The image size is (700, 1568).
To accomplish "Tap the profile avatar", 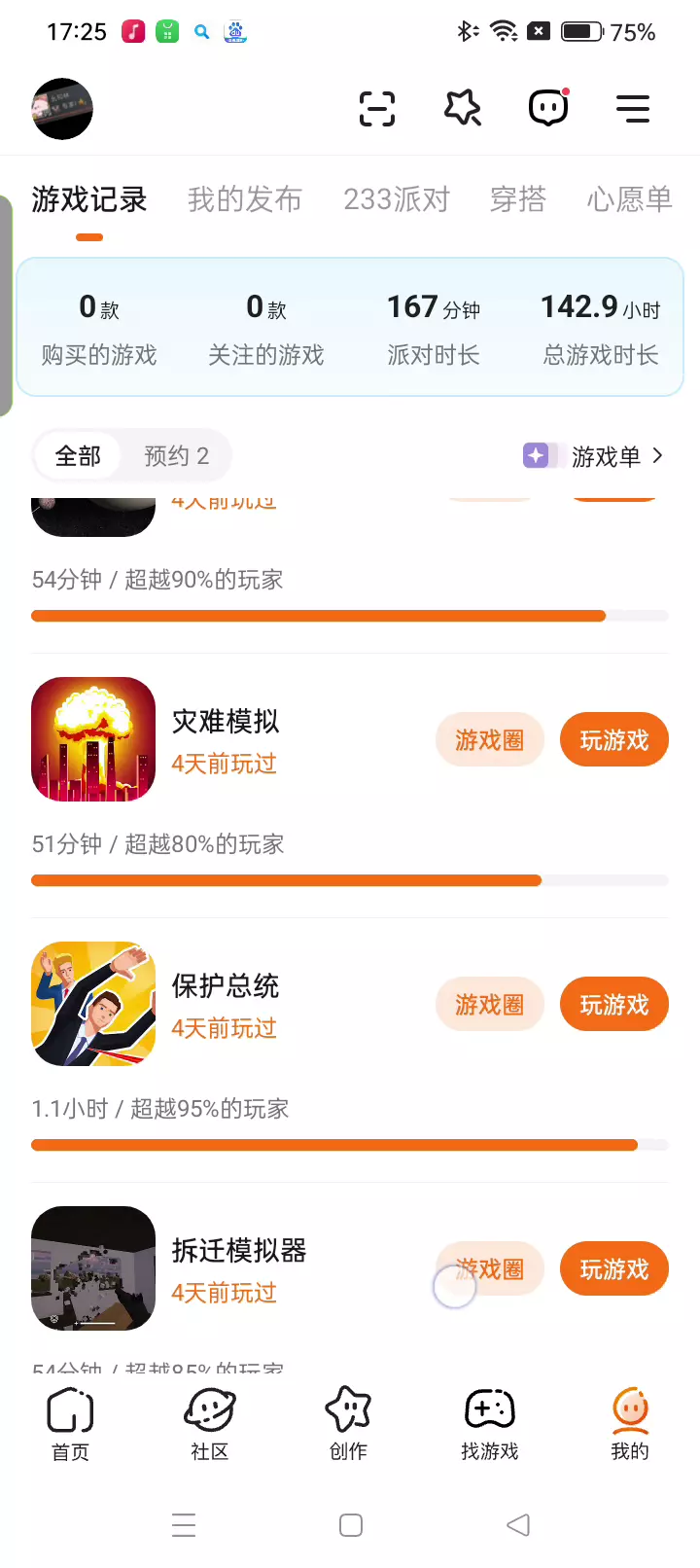I will tap(62, 108).
